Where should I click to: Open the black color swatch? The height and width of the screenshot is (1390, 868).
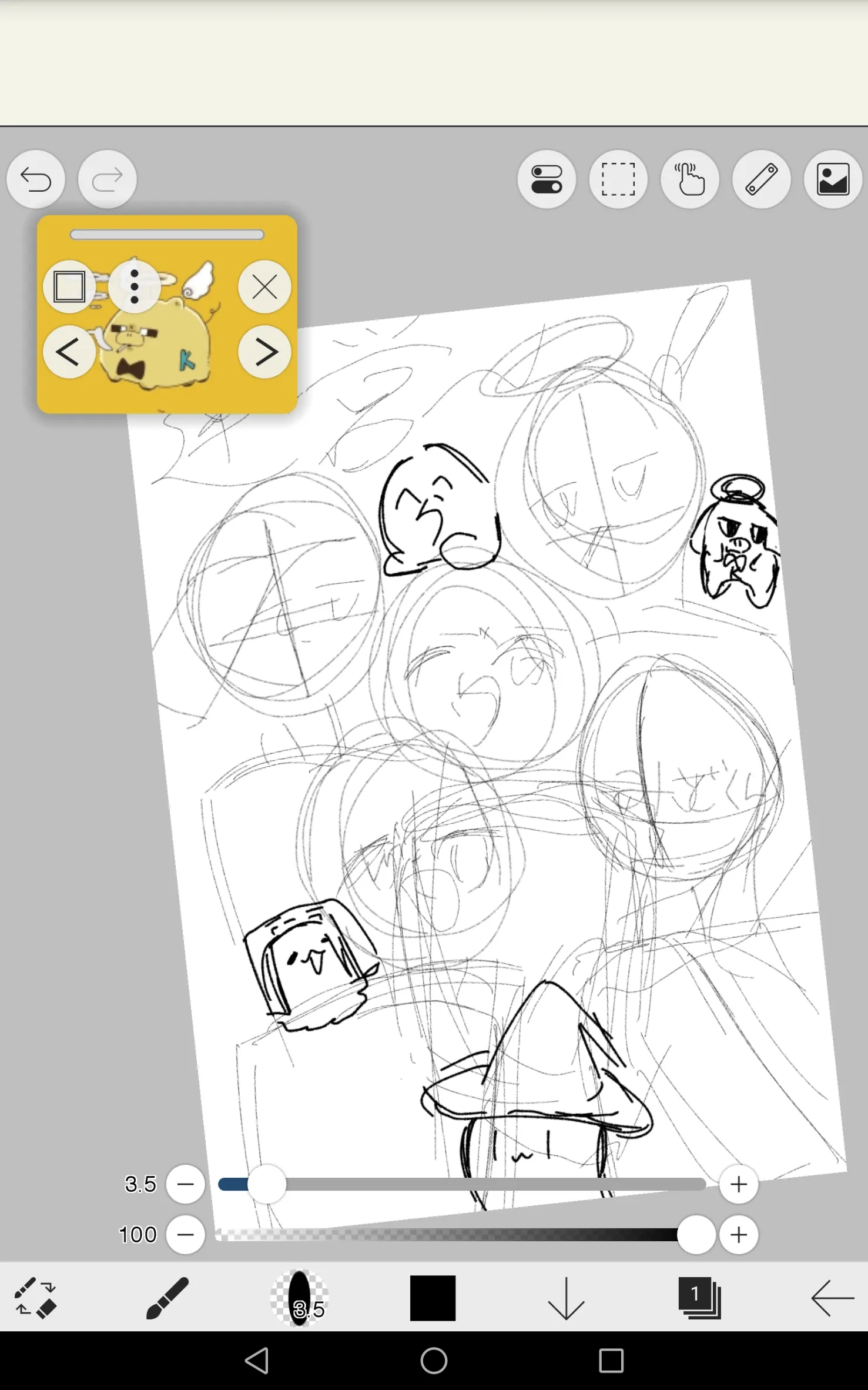[433, 1298]
